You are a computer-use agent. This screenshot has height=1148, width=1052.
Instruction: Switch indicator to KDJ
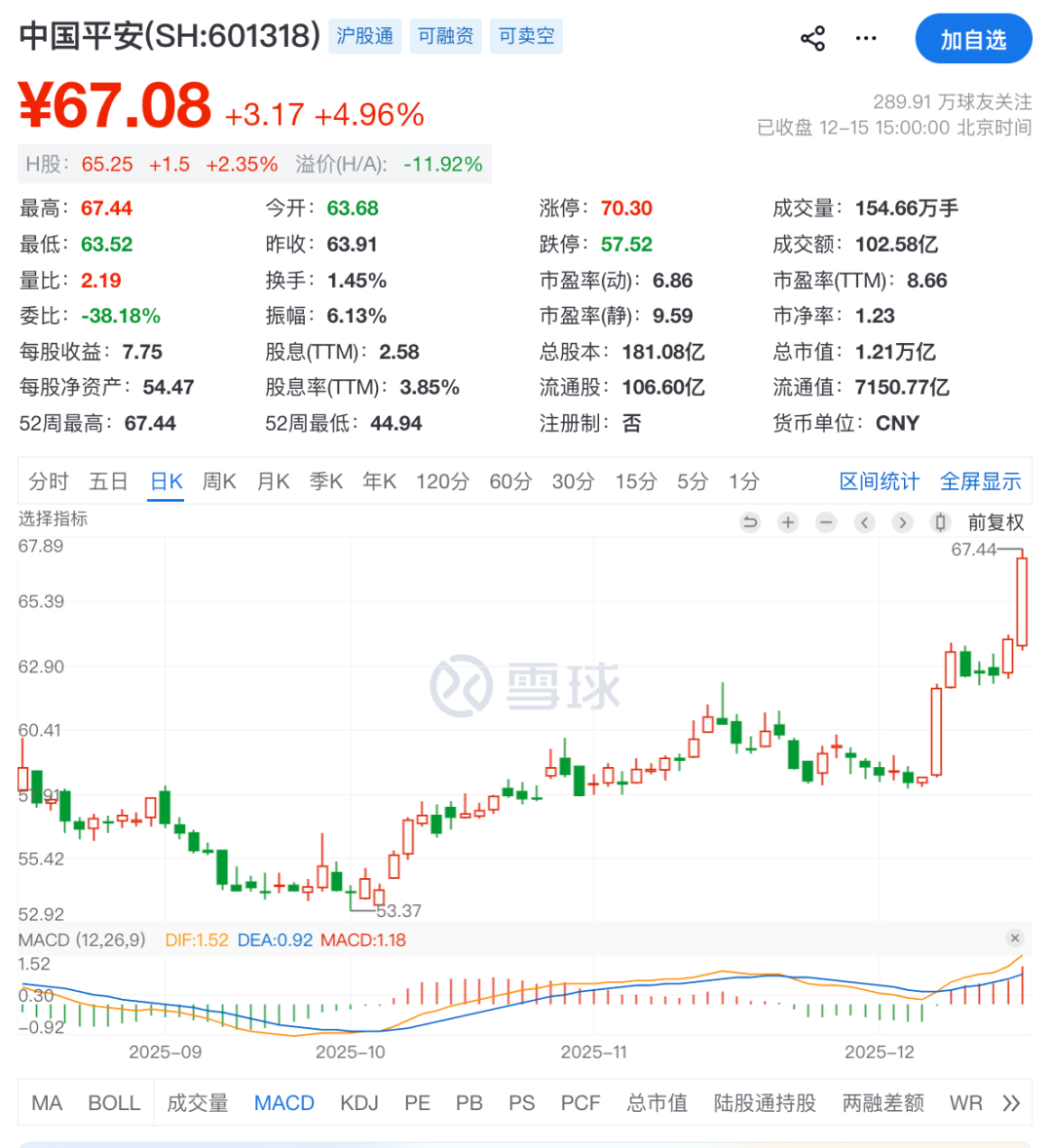tap(358, 1103)
